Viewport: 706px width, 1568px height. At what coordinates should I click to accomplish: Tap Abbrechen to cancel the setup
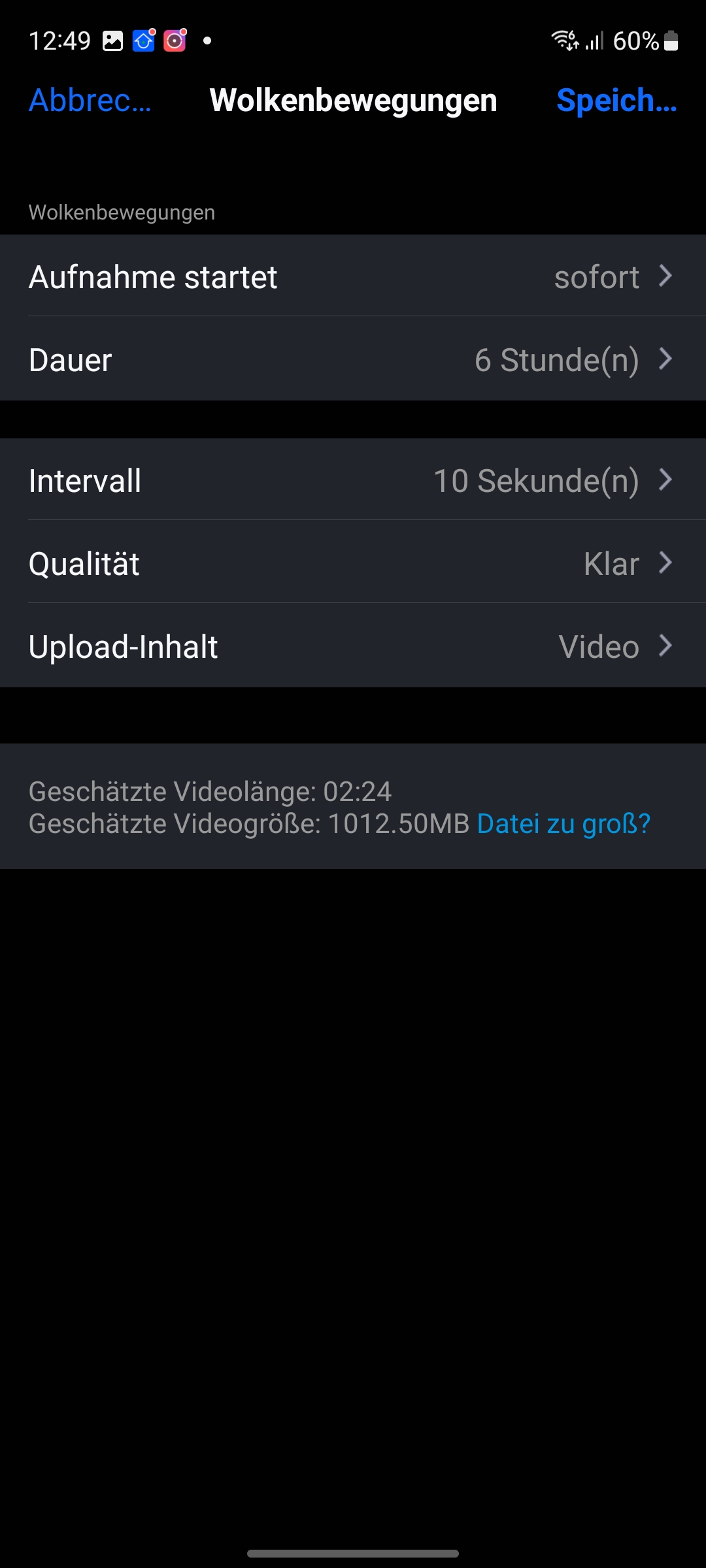[90, 101]
